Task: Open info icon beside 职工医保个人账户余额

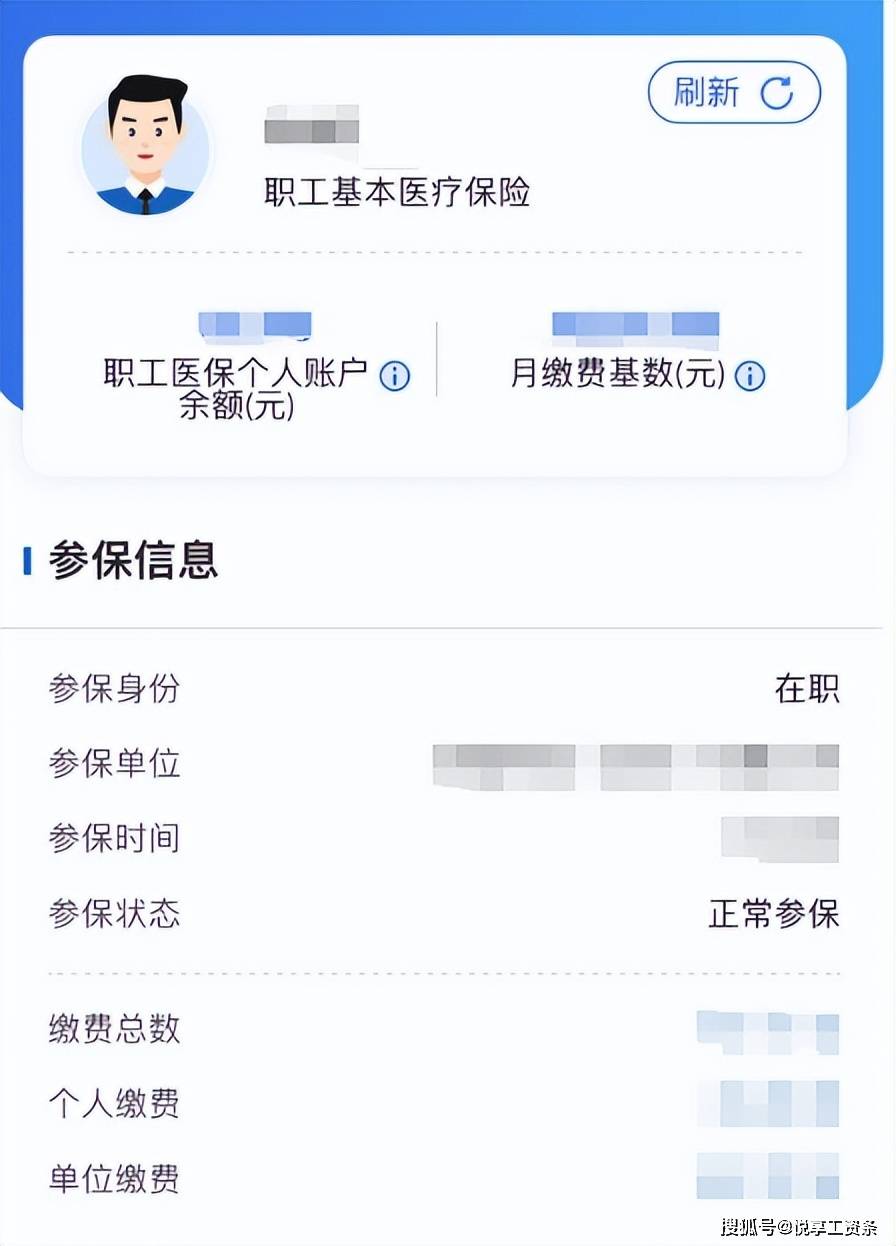Action: 395,376
